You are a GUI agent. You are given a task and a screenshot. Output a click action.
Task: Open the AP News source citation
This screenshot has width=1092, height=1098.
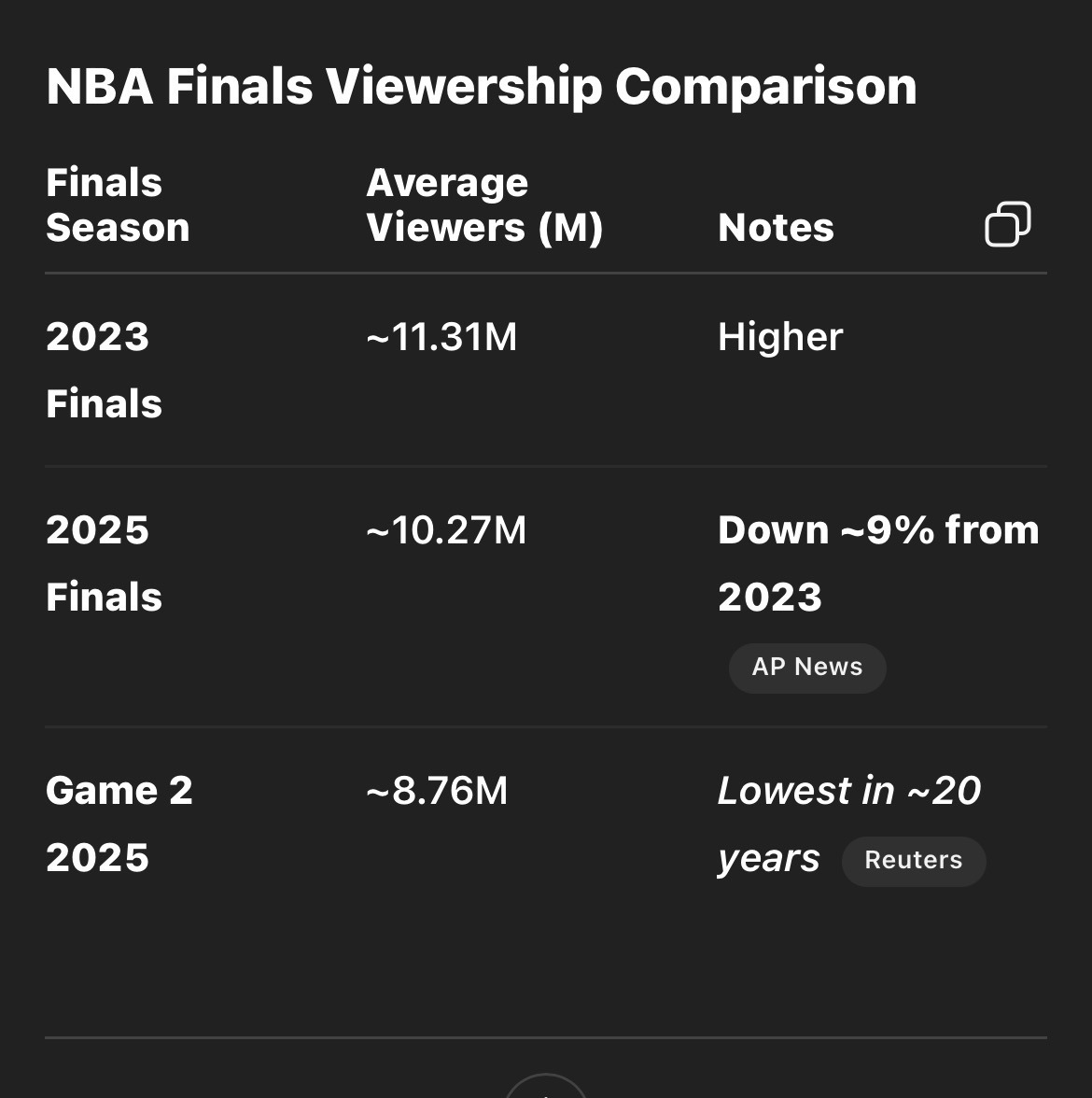click(x=806, y=667)
